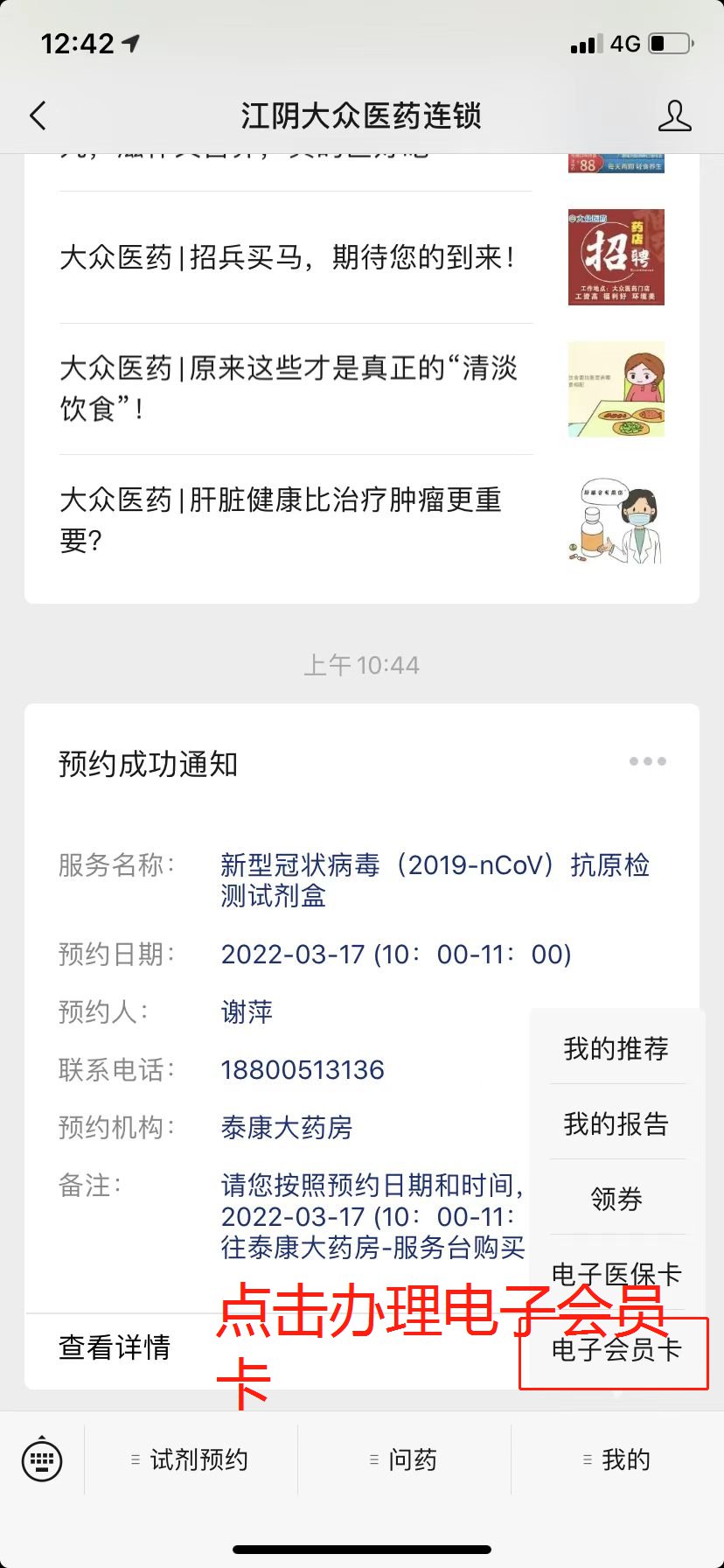Tap the 我的 bottom menu

point(617,1459)
